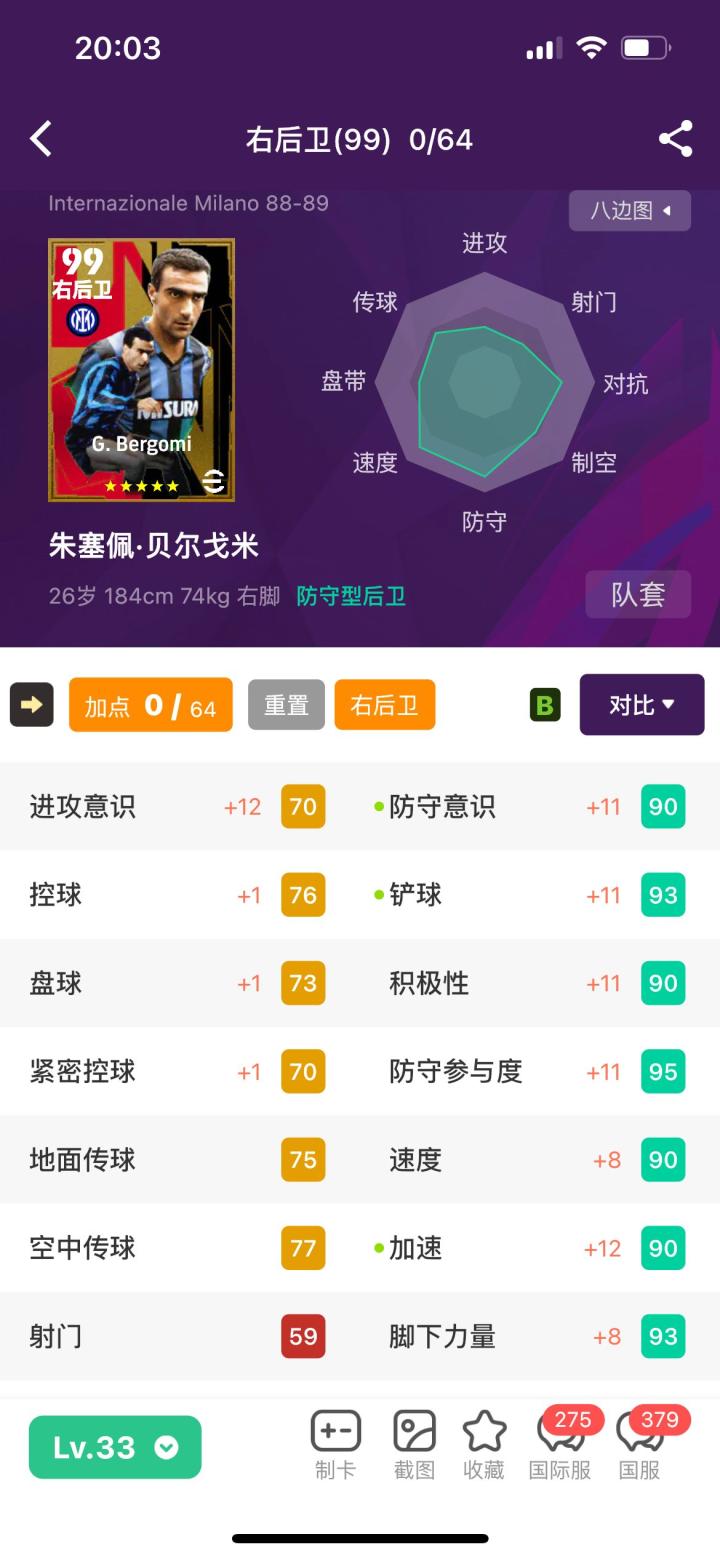Viewport: 720px width, 1558px height.
Task: Reset points with 重置
Action: pyautogui.click(x=286, y=705)
